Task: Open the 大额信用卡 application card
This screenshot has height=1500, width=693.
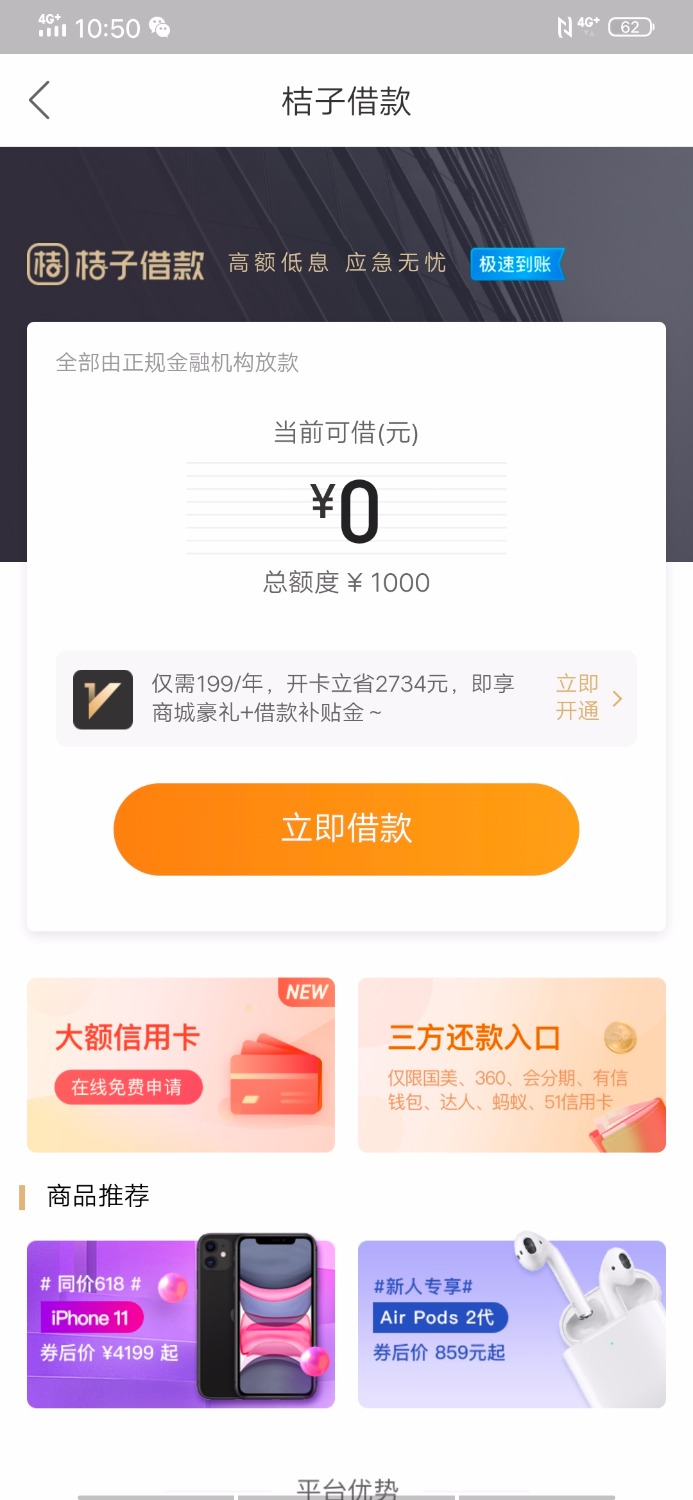Action: tap(181, 1065)
